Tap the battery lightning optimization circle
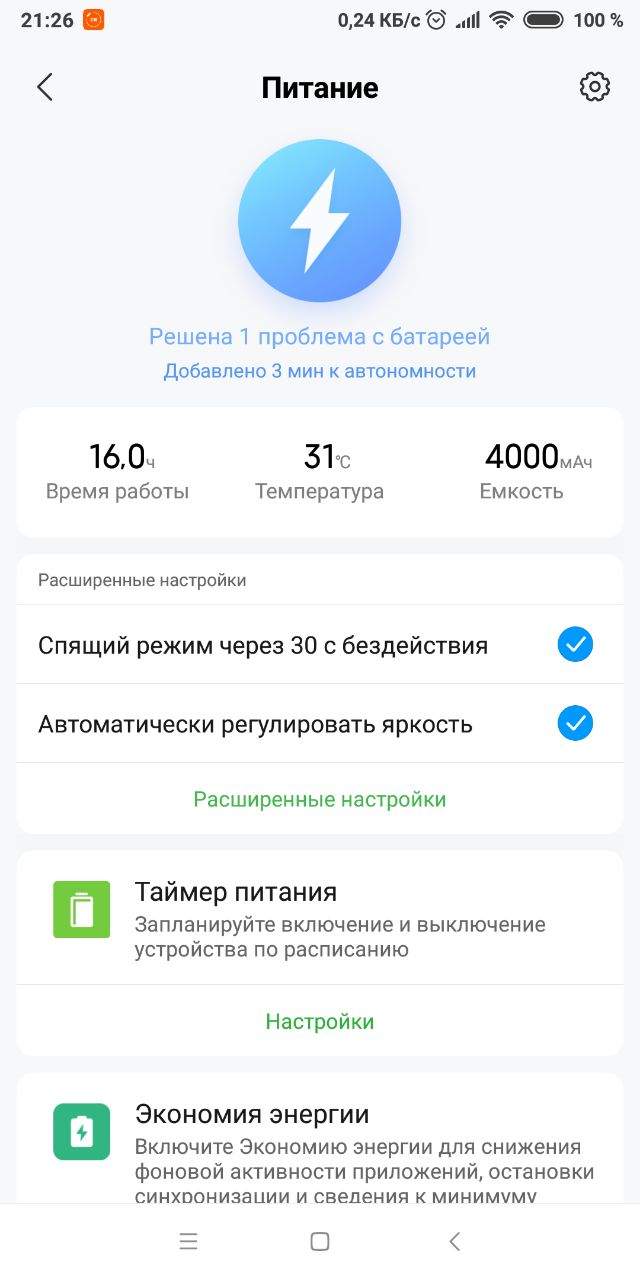 [x=320, y=221]
